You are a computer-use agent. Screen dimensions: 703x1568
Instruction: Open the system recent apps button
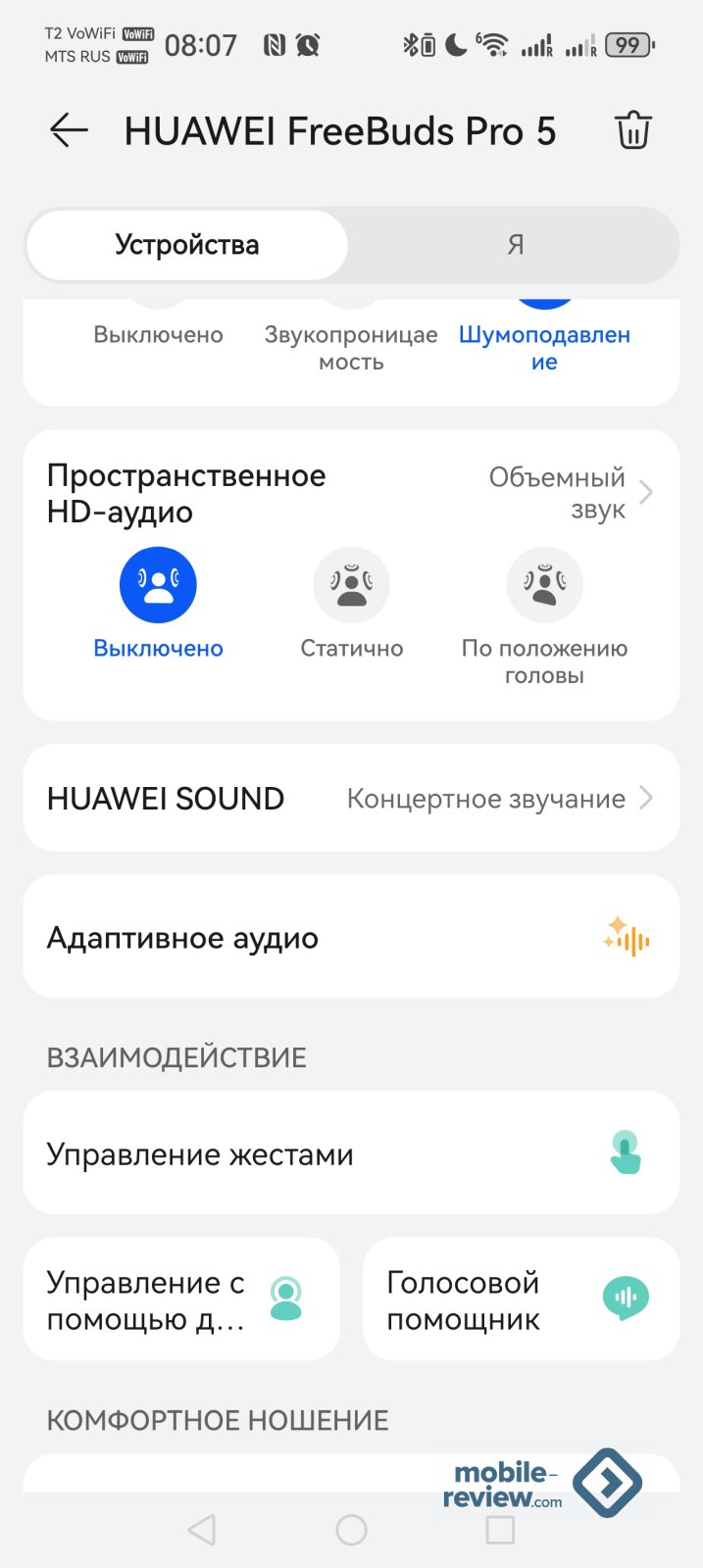point(500,1530)
